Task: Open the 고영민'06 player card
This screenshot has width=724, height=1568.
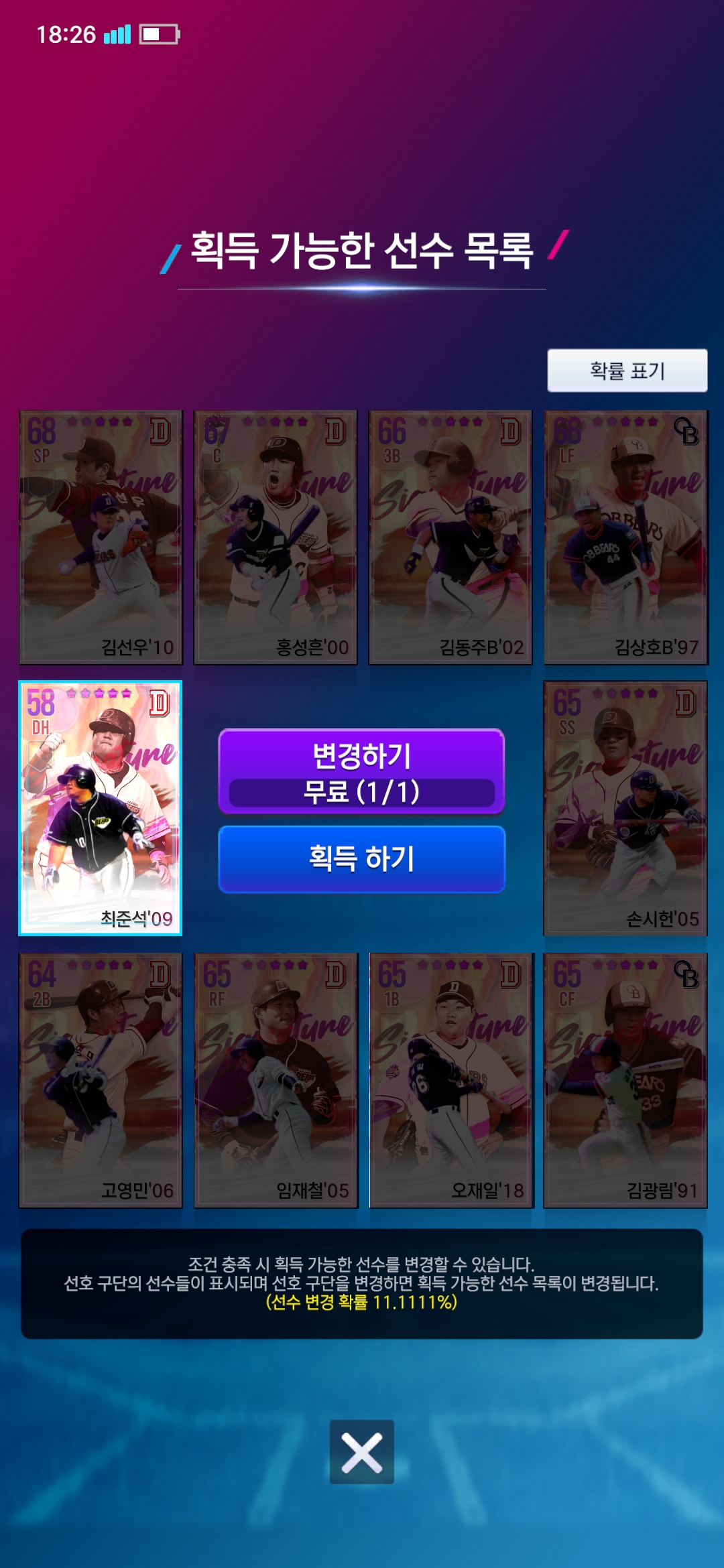Action: coord(101,1080)
